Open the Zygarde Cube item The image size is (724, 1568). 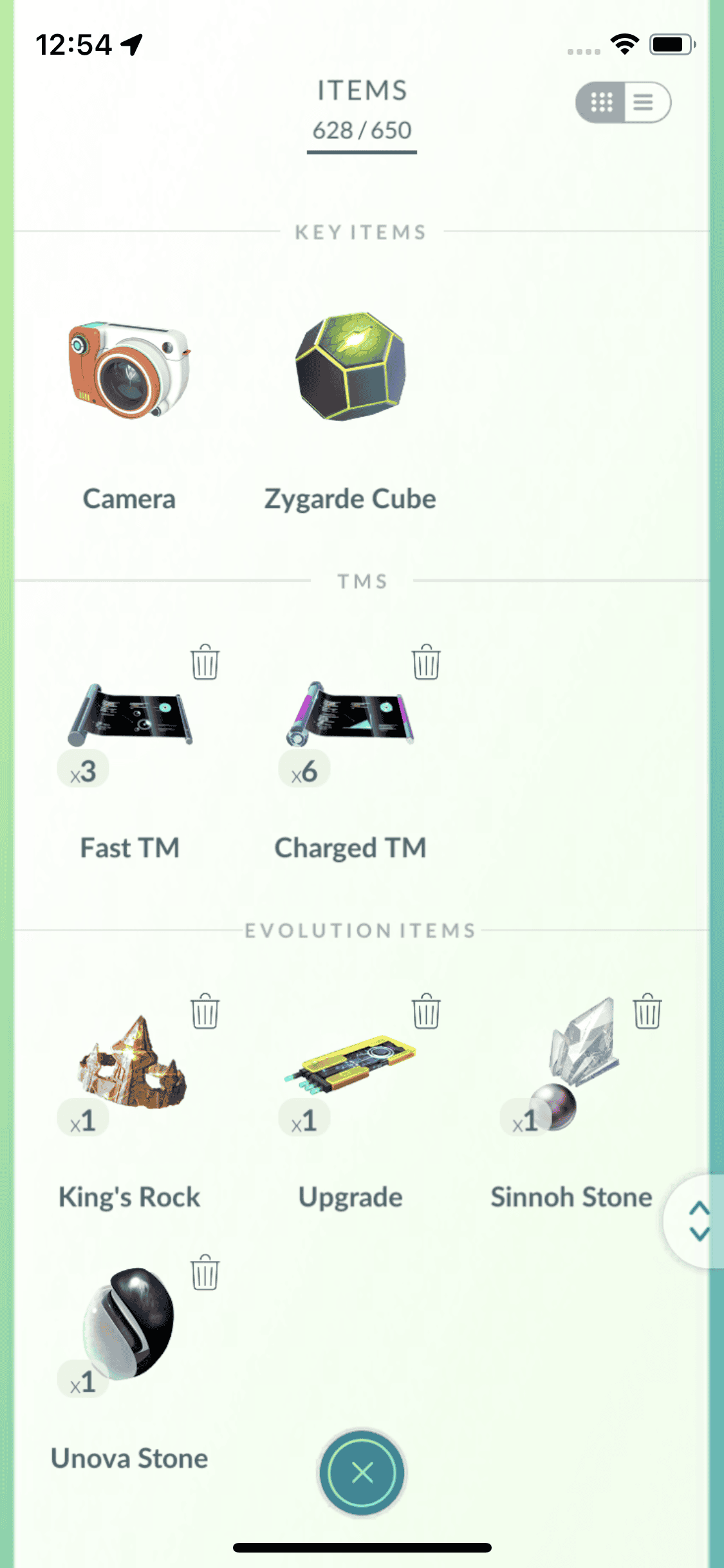[x=350, y=367]
